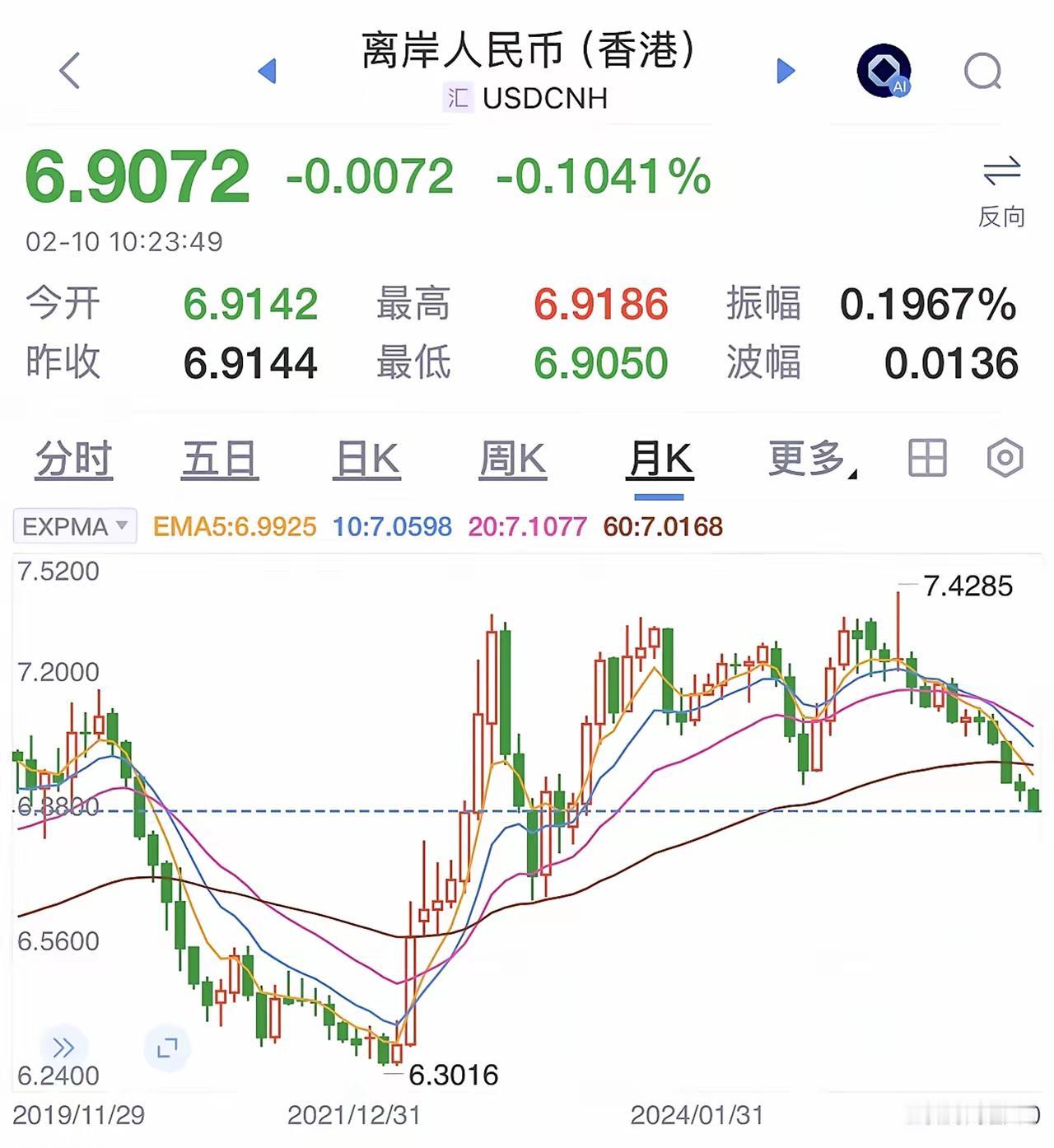Open the EXPMA indicator dropdown

click(72, 526)
